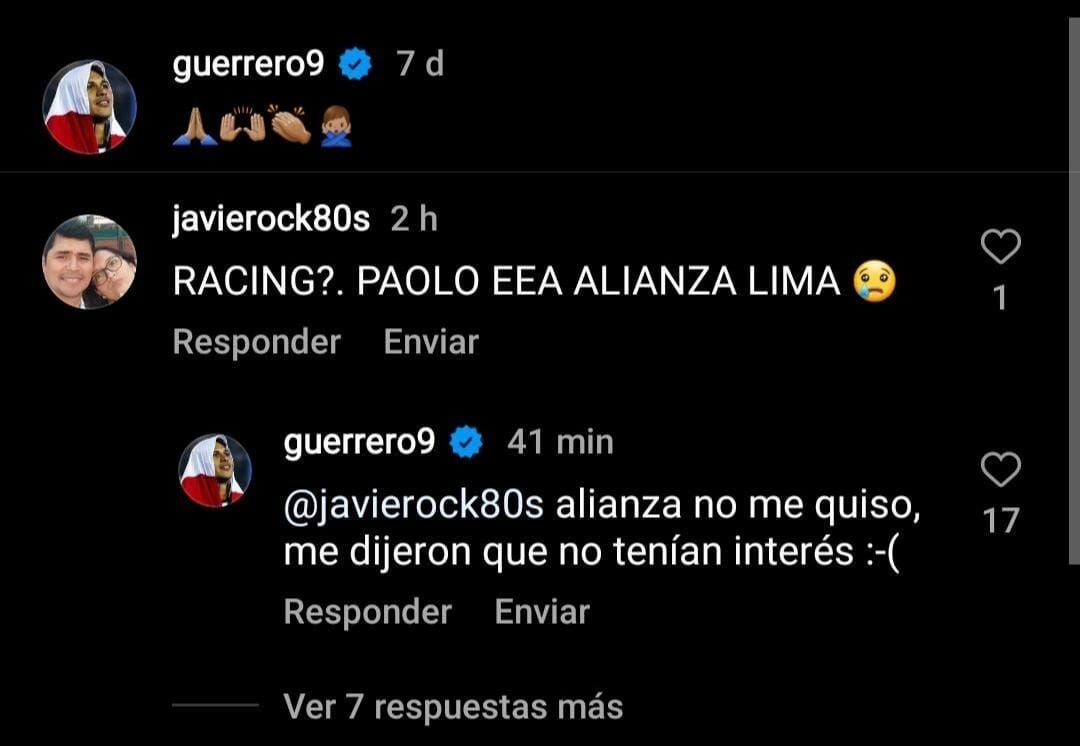Expand Ver 7 respuestas más

pos(453,707)
